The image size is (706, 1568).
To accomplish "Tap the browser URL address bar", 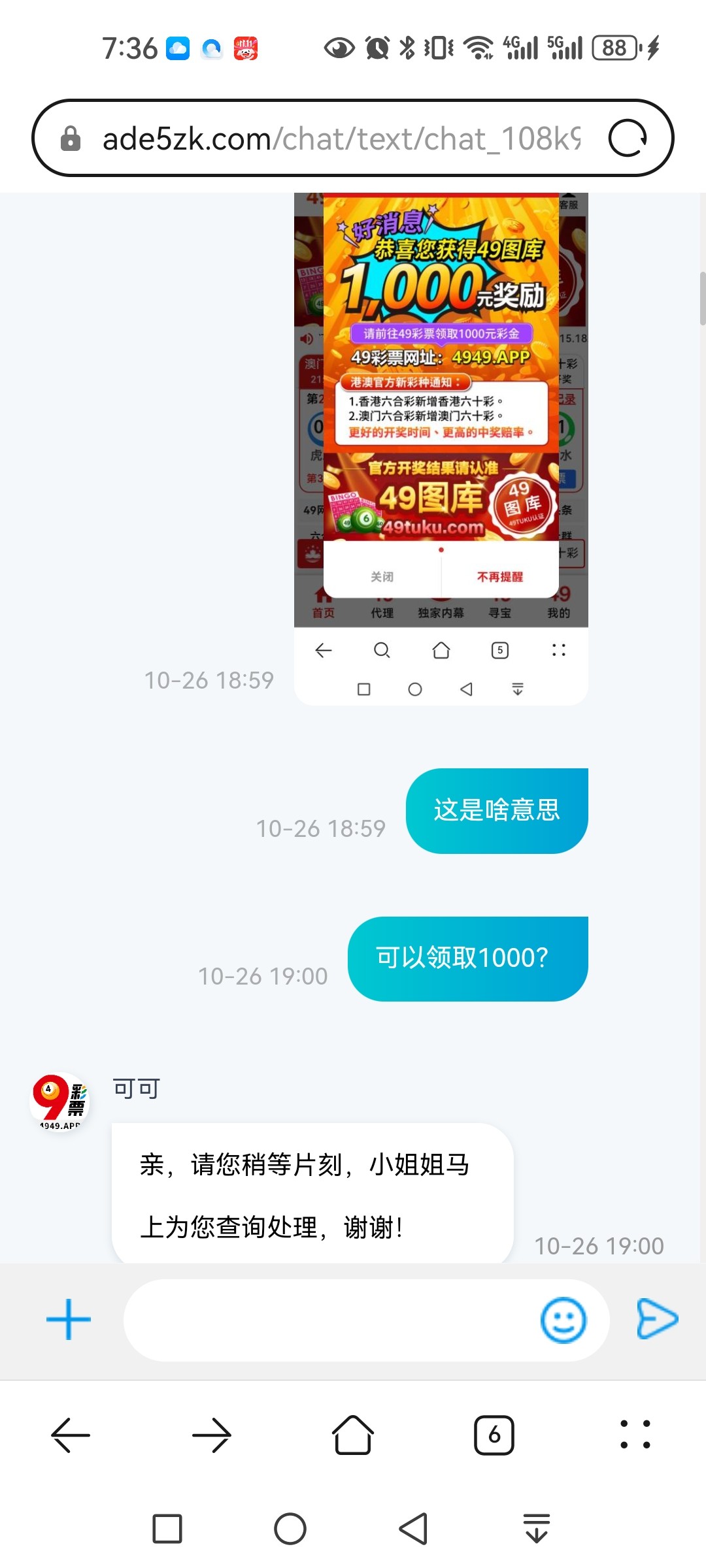I will (340, 139).
